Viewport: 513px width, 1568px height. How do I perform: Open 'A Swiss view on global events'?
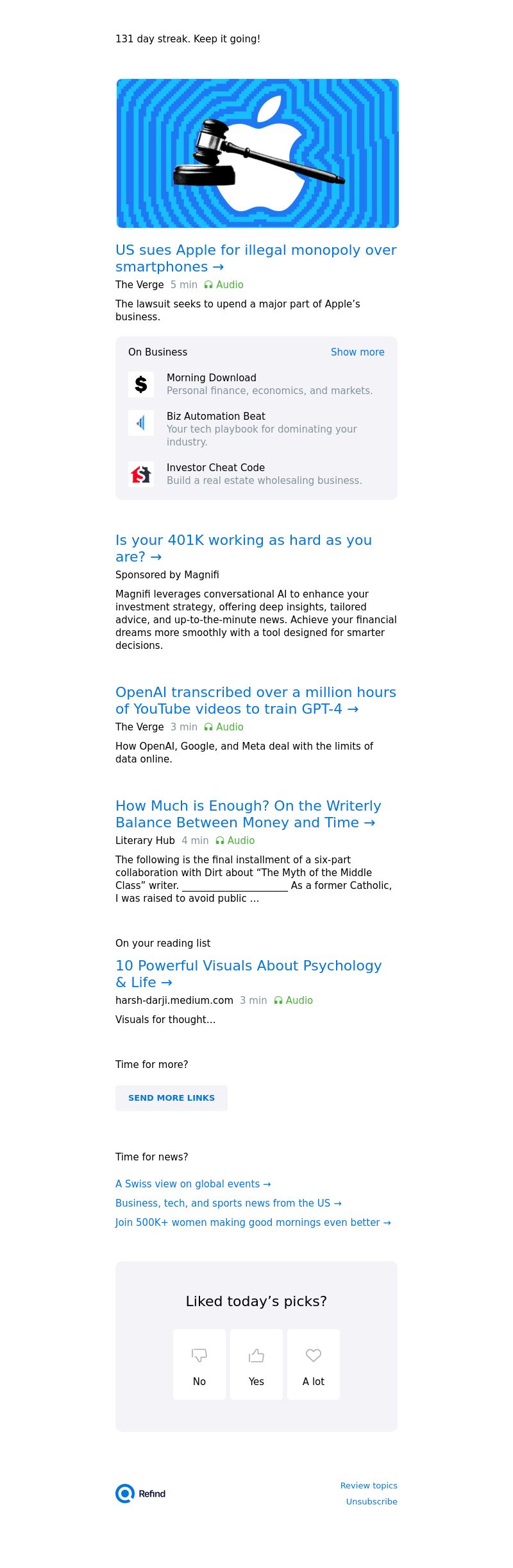click(193, 1184)
